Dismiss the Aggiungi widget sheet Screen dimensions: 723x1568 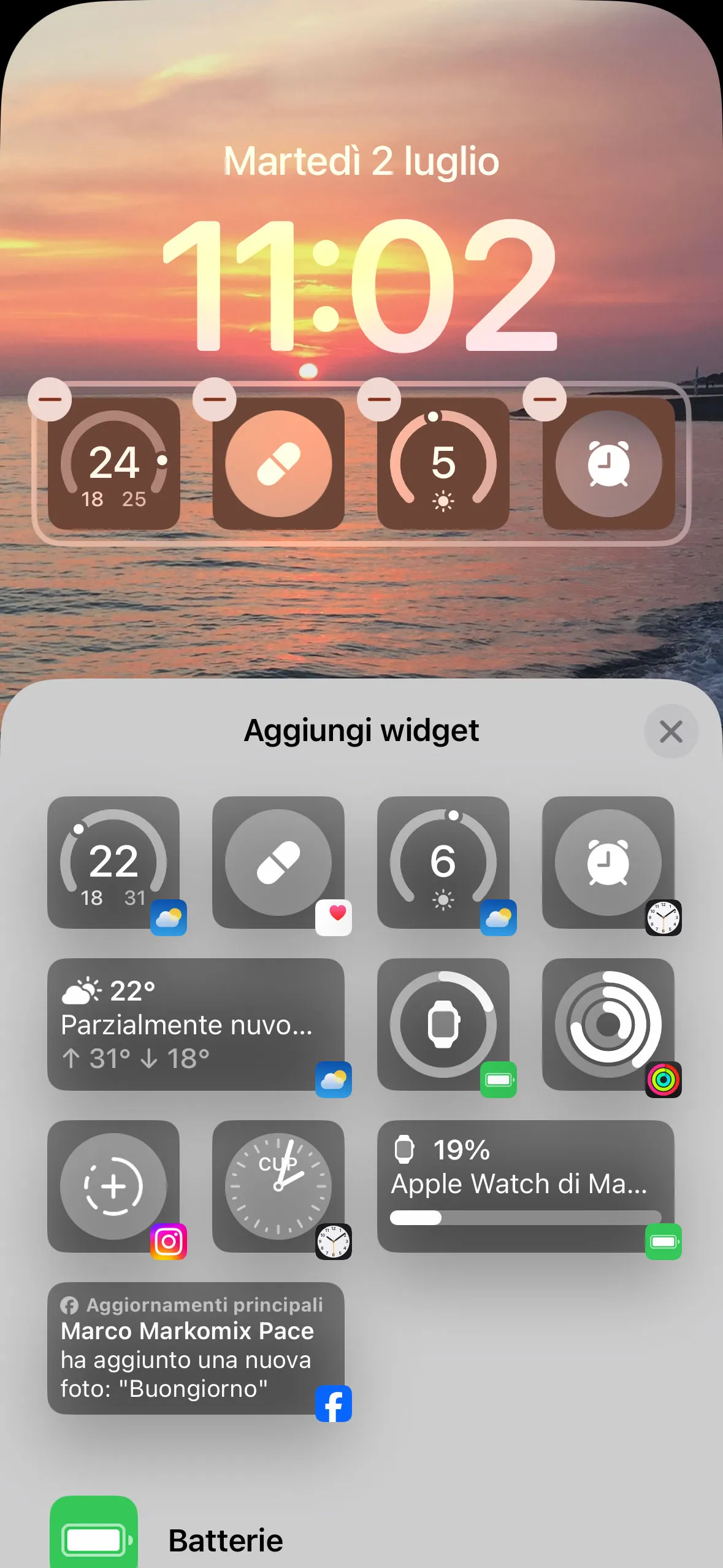point(670,731)
